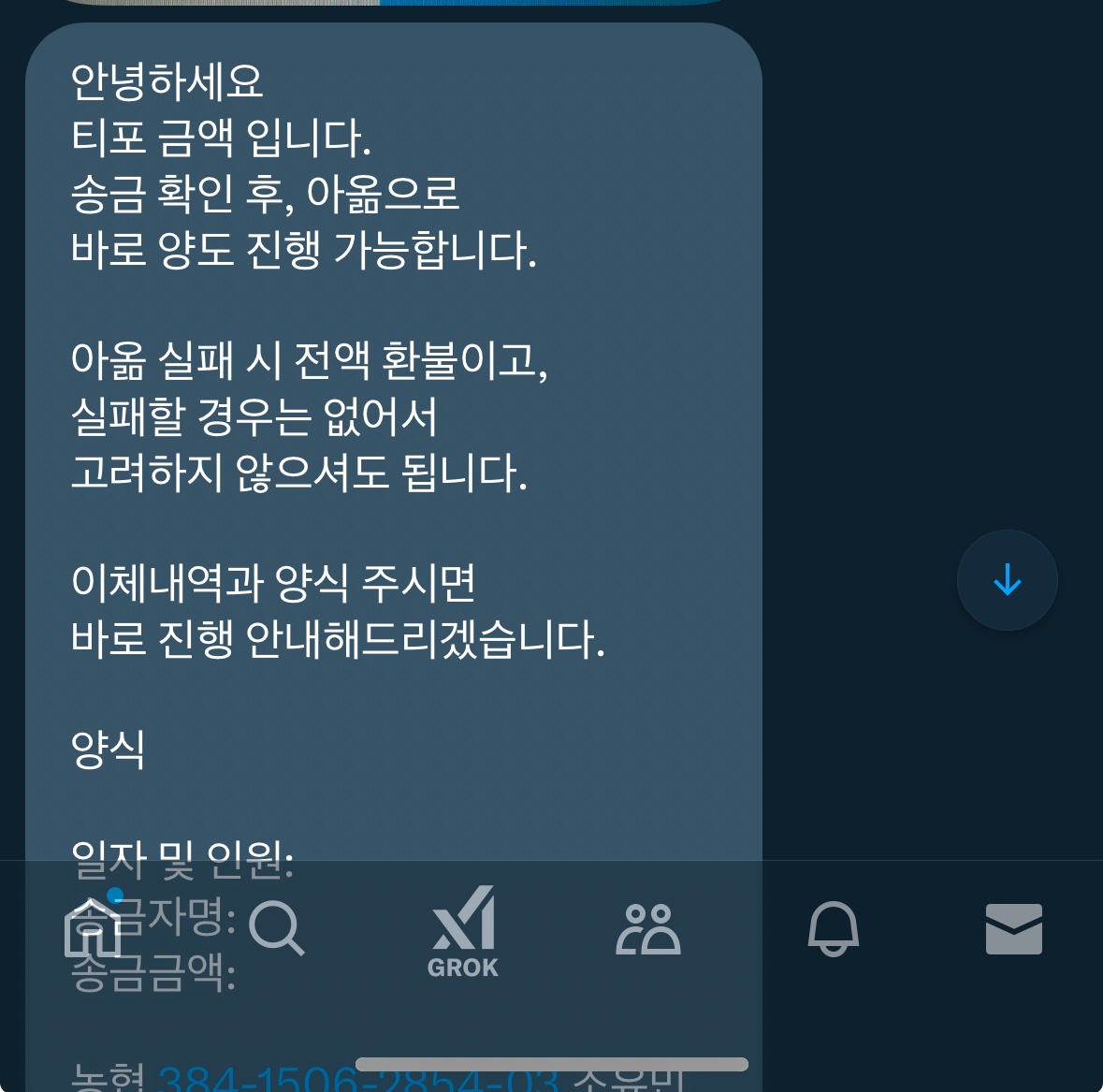
Task: Switch to the Grok tab
Action: pyautogui.click(x=463, y=931)
